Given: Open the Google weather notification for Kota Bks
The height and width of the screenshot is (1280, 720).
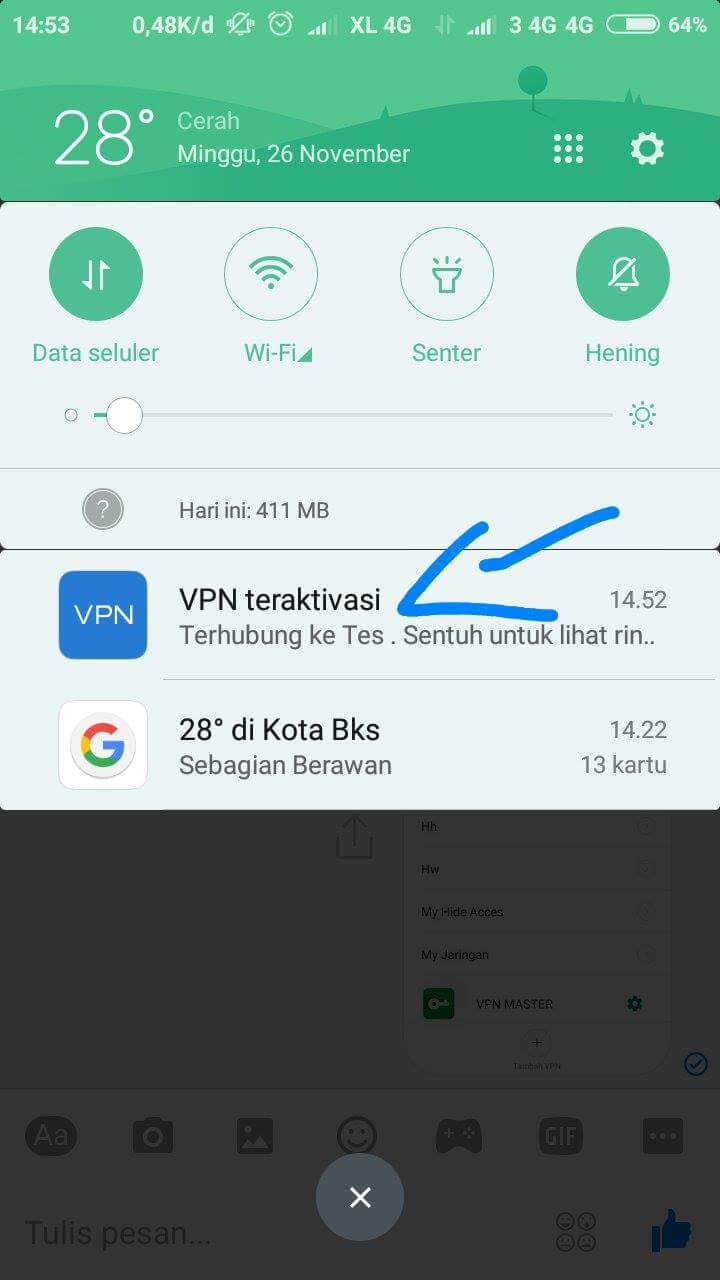Looking at the screenshot, I should [x=360, y=745].
